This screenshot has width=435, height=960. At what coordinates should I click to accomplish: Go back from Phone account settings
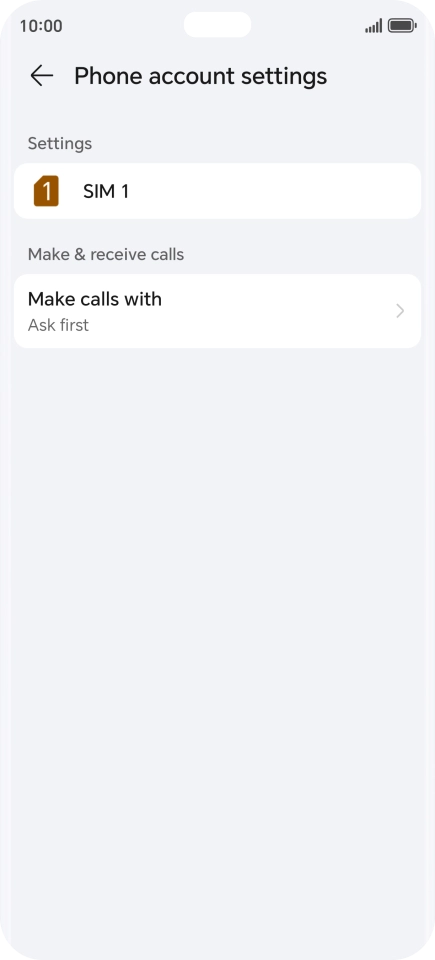pos(42,76)
